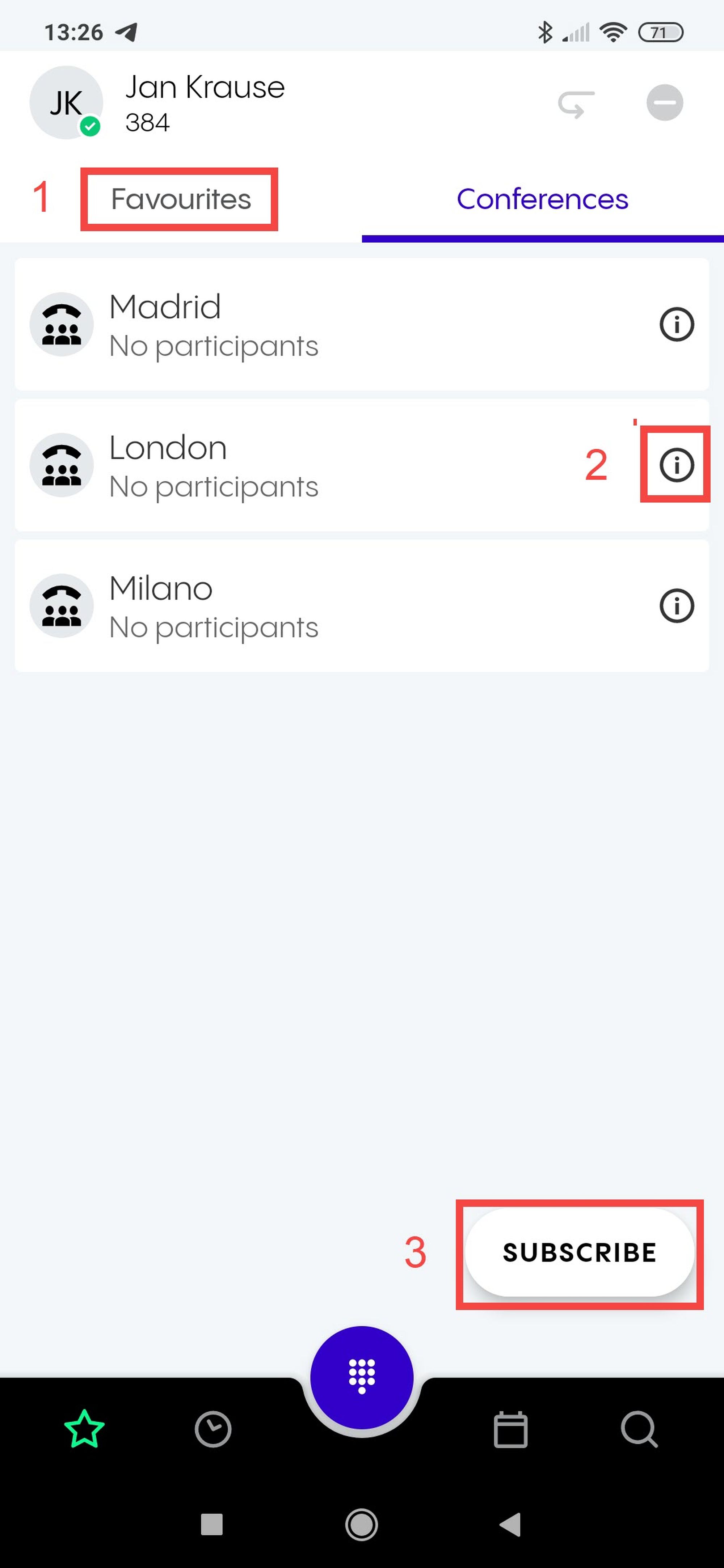Show info for the Madrid conference
This screenshot has height=1568, width=724.
point(677,325)
